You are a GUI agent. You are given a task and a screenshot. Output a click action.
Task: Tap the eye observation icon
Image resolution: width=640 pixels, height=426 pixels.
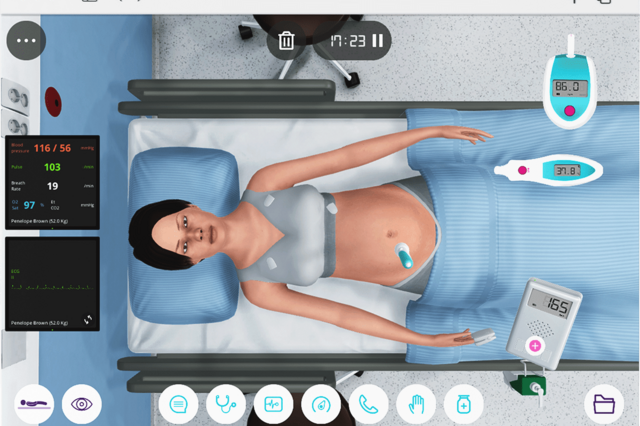coord(82,404)
